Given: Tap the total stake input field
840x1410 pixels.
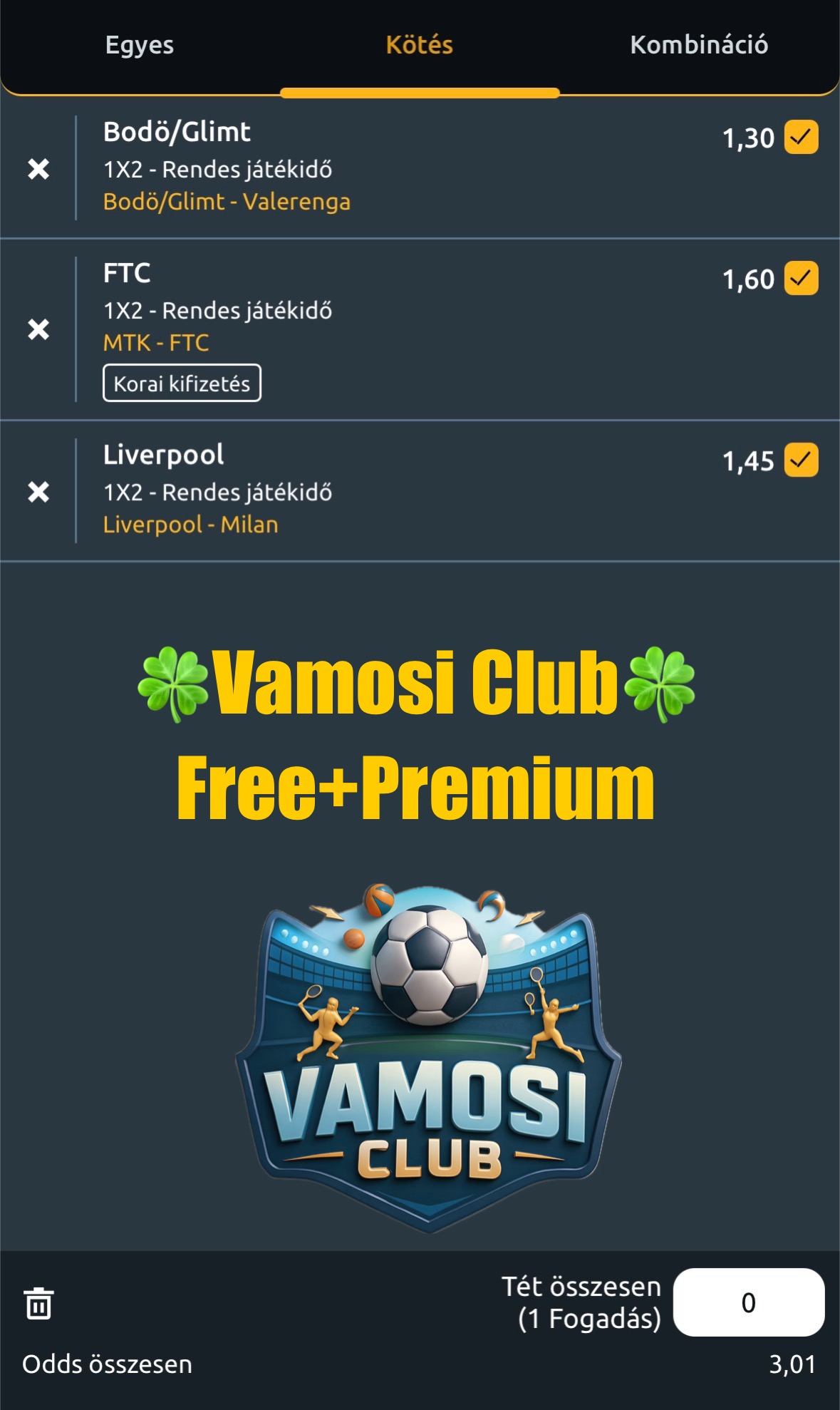Looking at the screenshot, I should pyautogui.click(x=749, y=1302).
